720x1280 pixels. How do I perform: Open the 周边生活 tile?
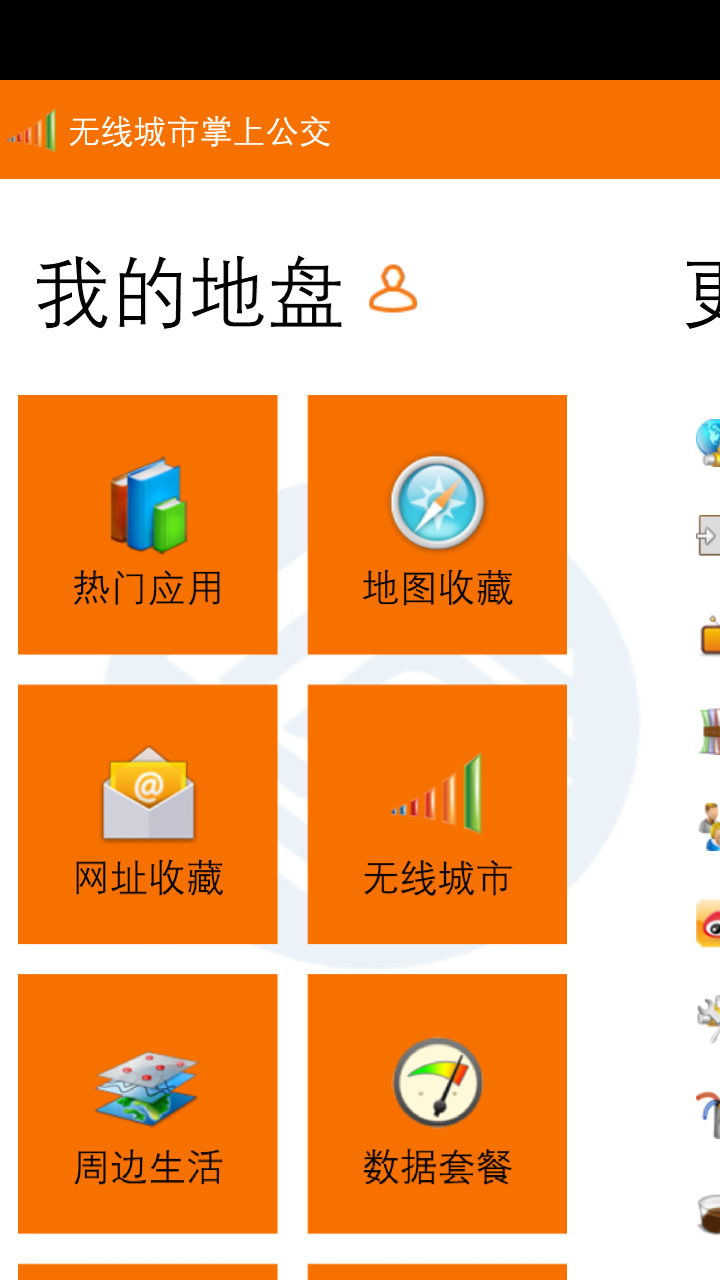tap(148, 1103)
